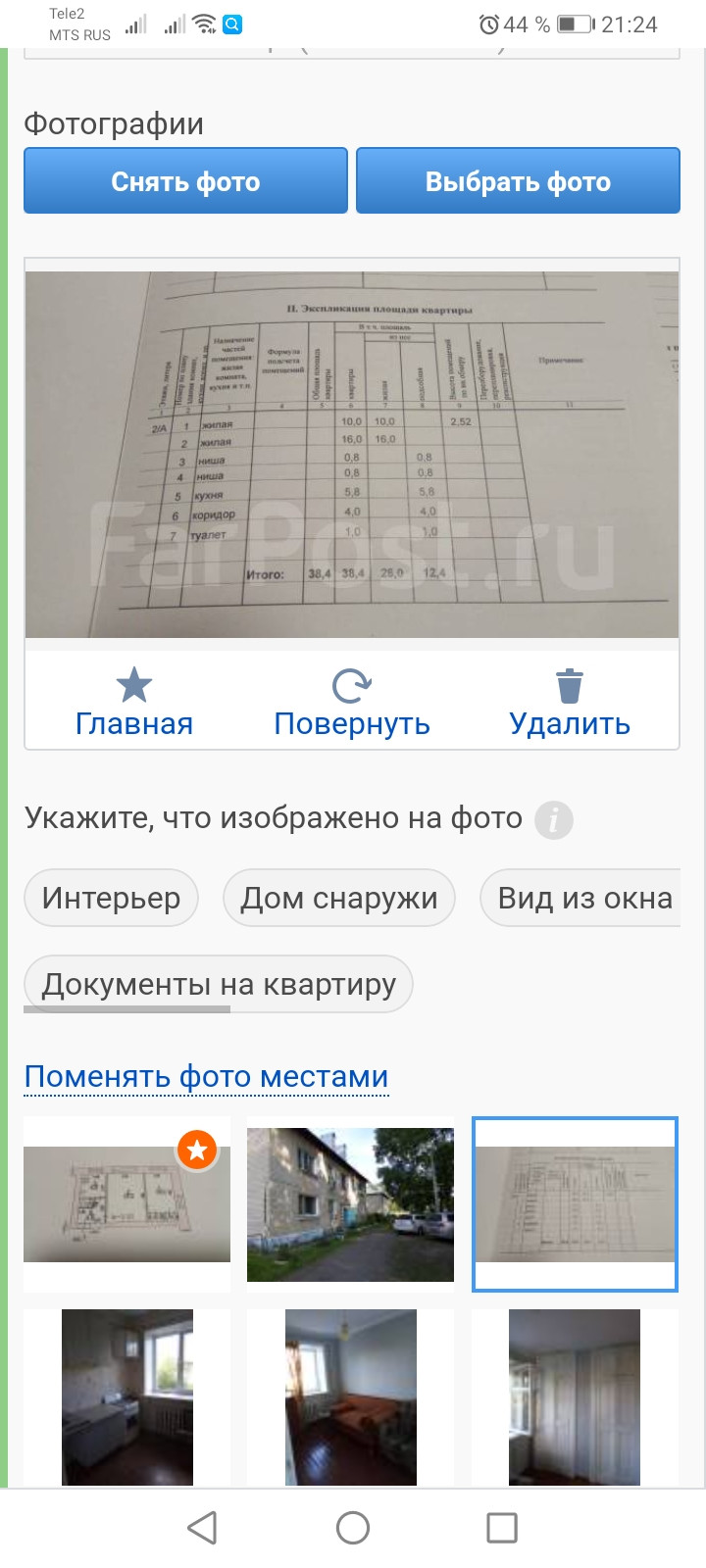Image resolution: width=706 pixels, height=1568 pixels.
Task: Select the Документы на квартиру chip
Action: (219, 984)
